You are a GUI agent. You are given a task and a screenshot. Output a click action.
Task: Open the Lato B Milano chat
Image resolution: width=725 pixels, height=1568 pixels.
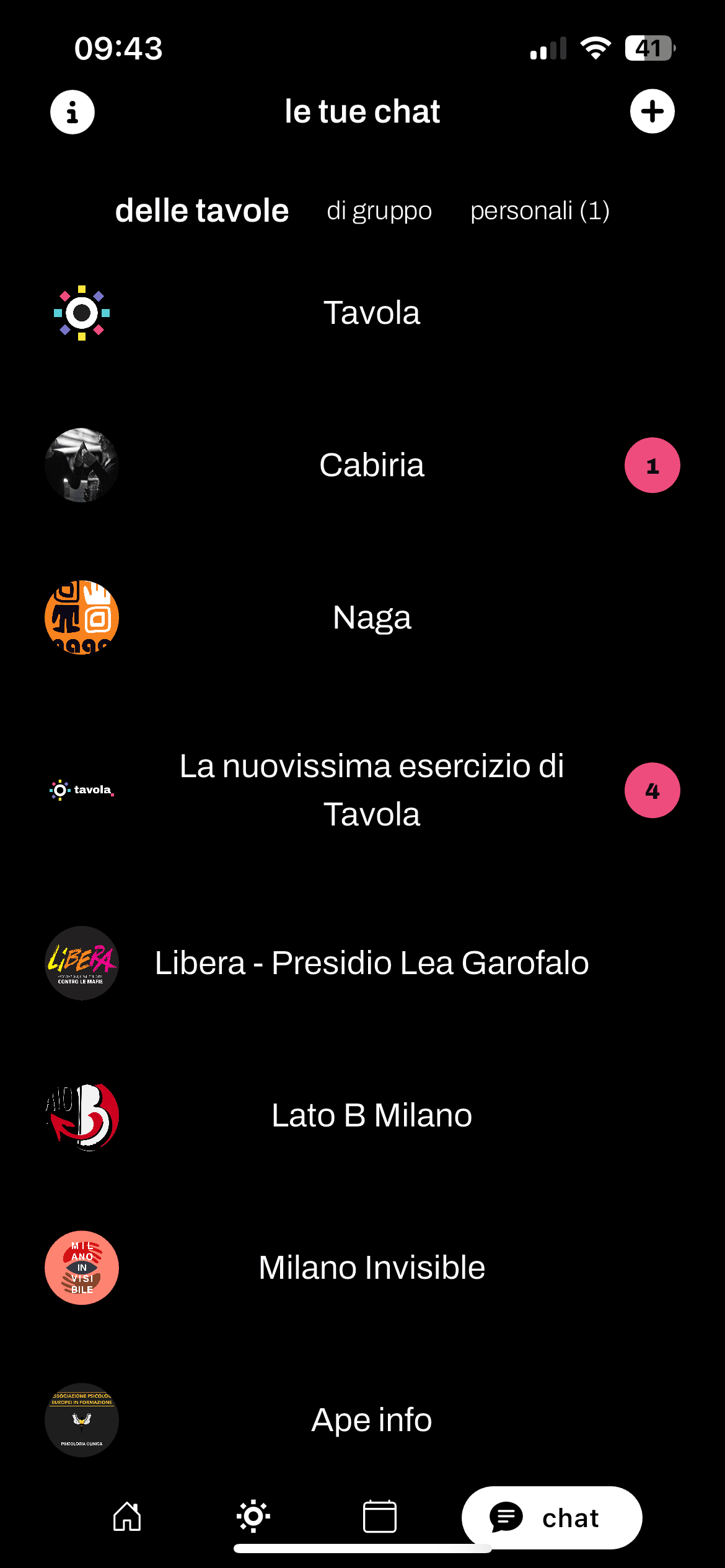371,1115
